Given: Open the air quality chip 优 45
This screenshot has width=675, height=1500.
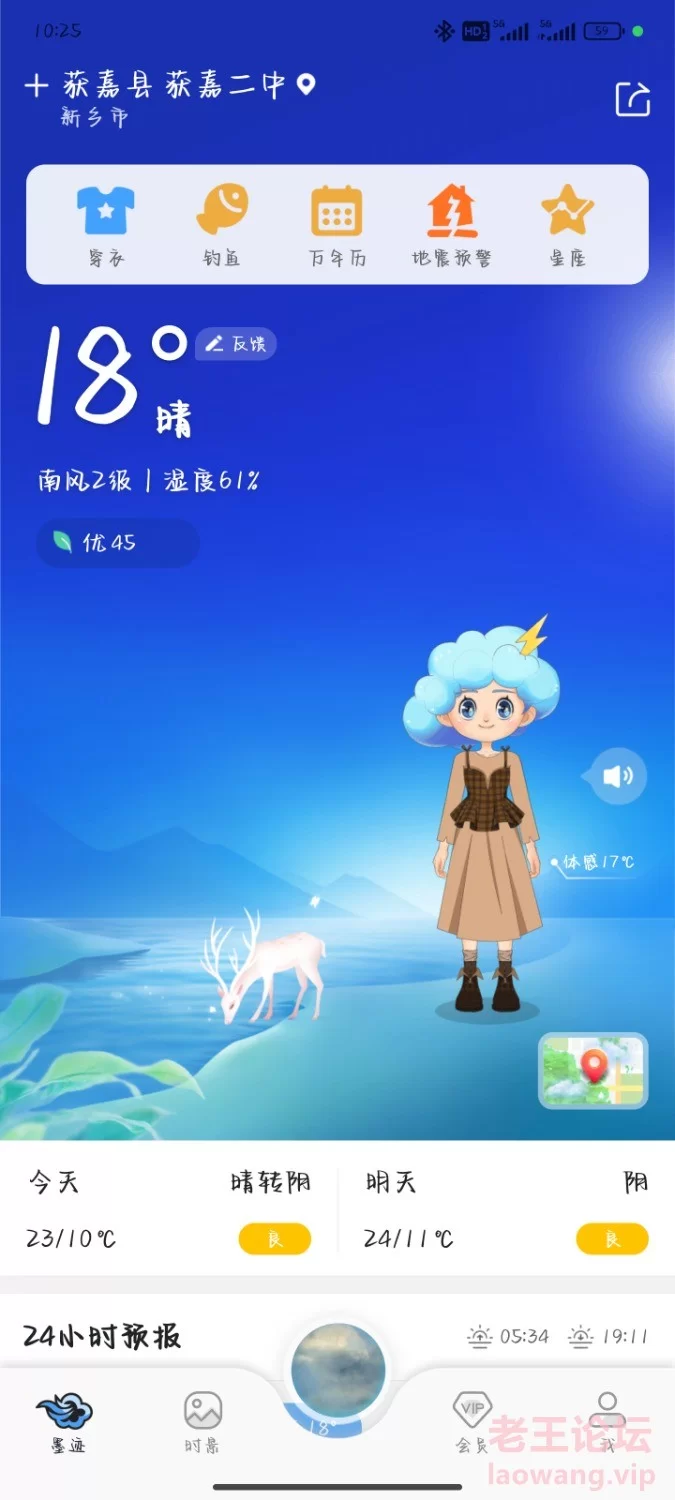Looking at the screenshot, I should click(x=118, y=543).
